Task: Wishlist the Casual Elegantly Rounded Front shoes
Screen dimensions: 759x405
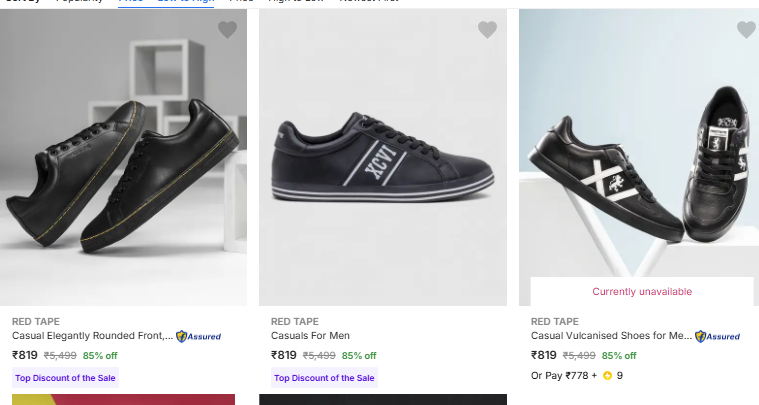Action: tap(227, 30)
